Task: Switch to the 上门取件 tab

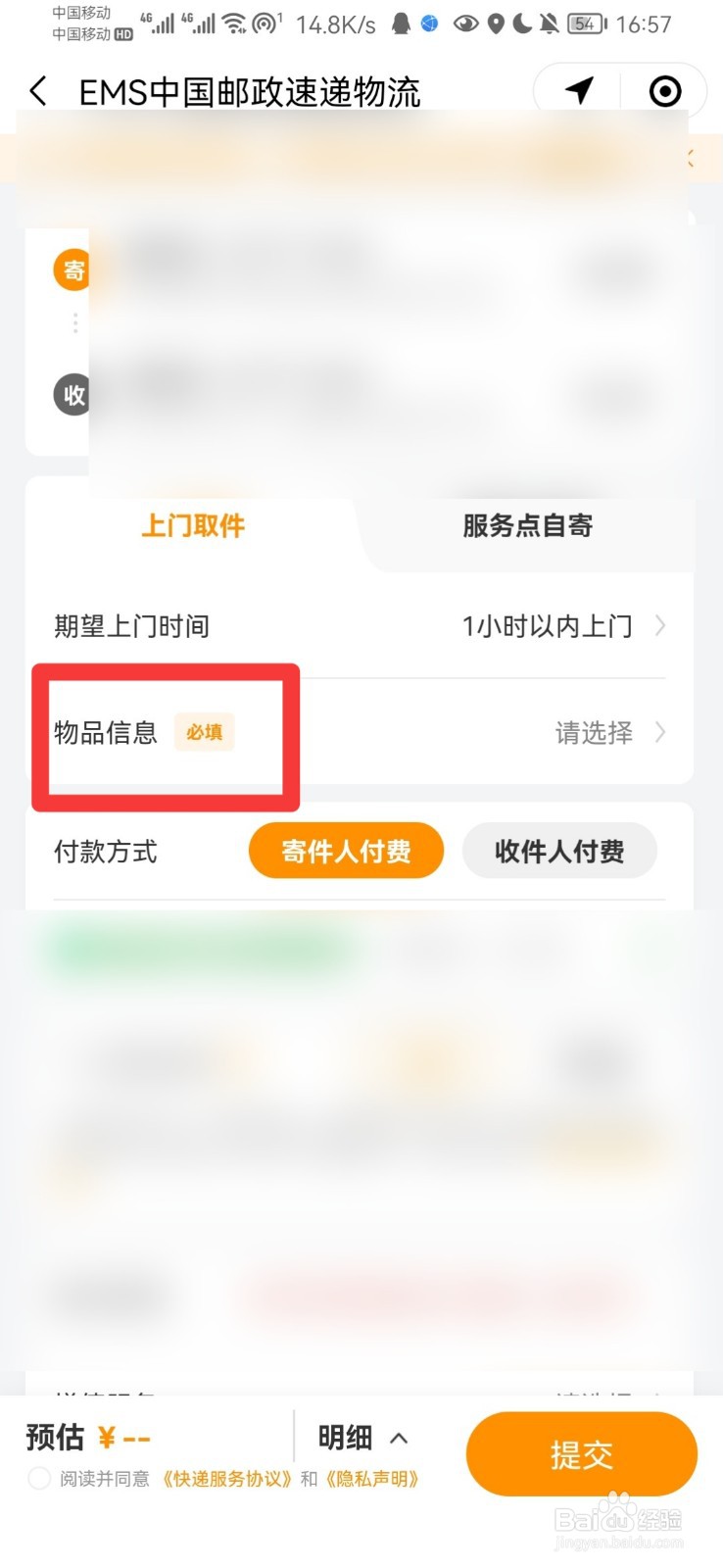Action: tap(192, 526)
